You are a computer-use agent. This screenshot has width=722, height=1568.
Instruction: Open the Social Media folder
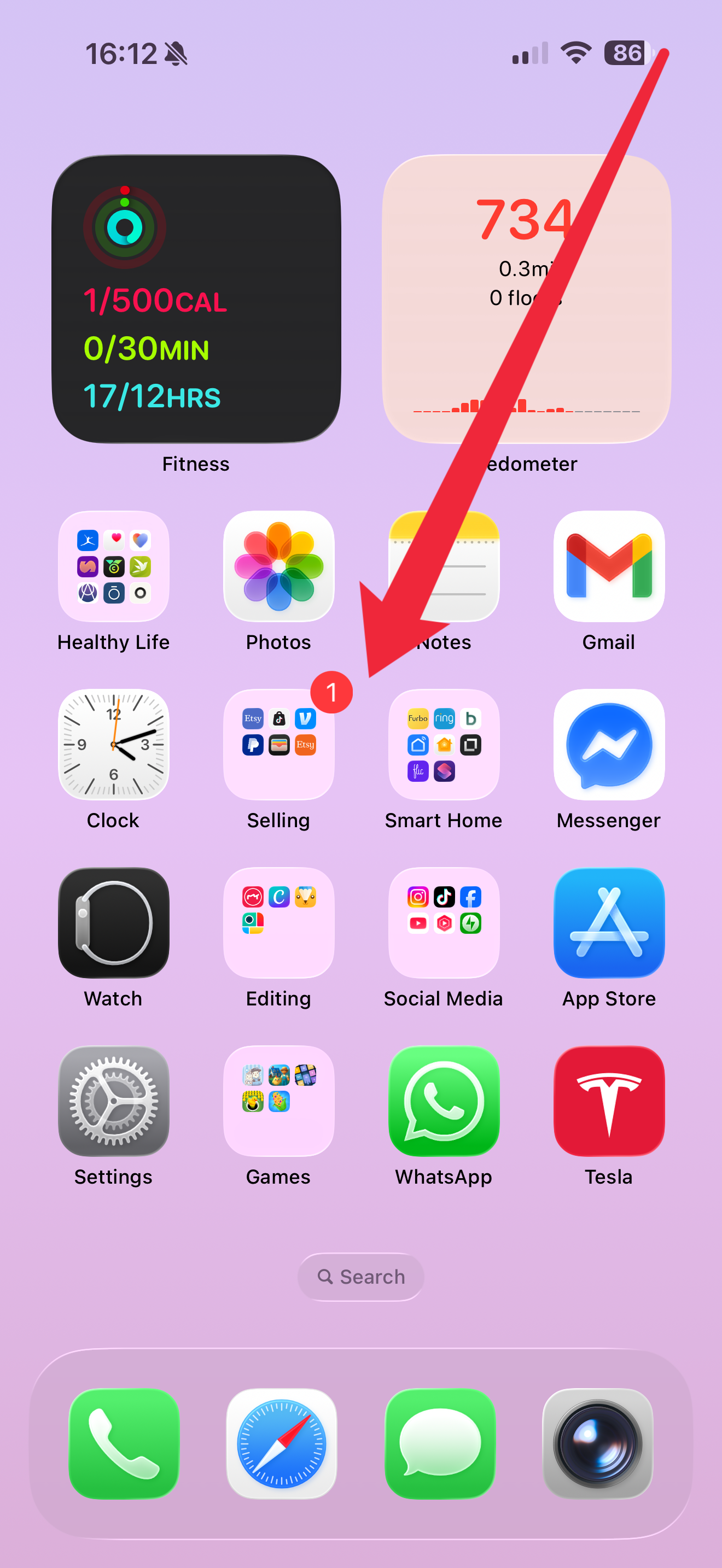[444, 922]
